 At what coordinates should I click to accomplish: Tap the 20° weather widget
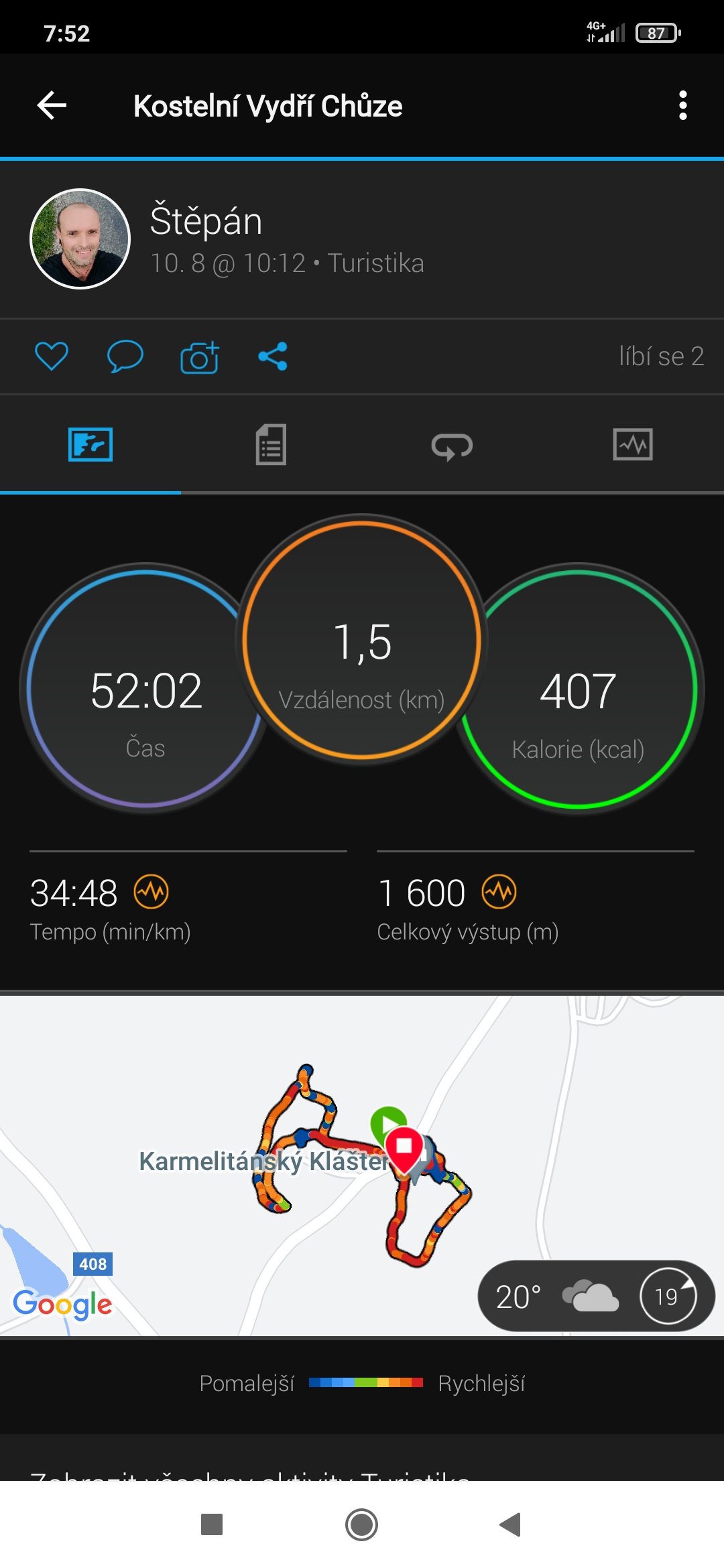[x=596, y=1296]
